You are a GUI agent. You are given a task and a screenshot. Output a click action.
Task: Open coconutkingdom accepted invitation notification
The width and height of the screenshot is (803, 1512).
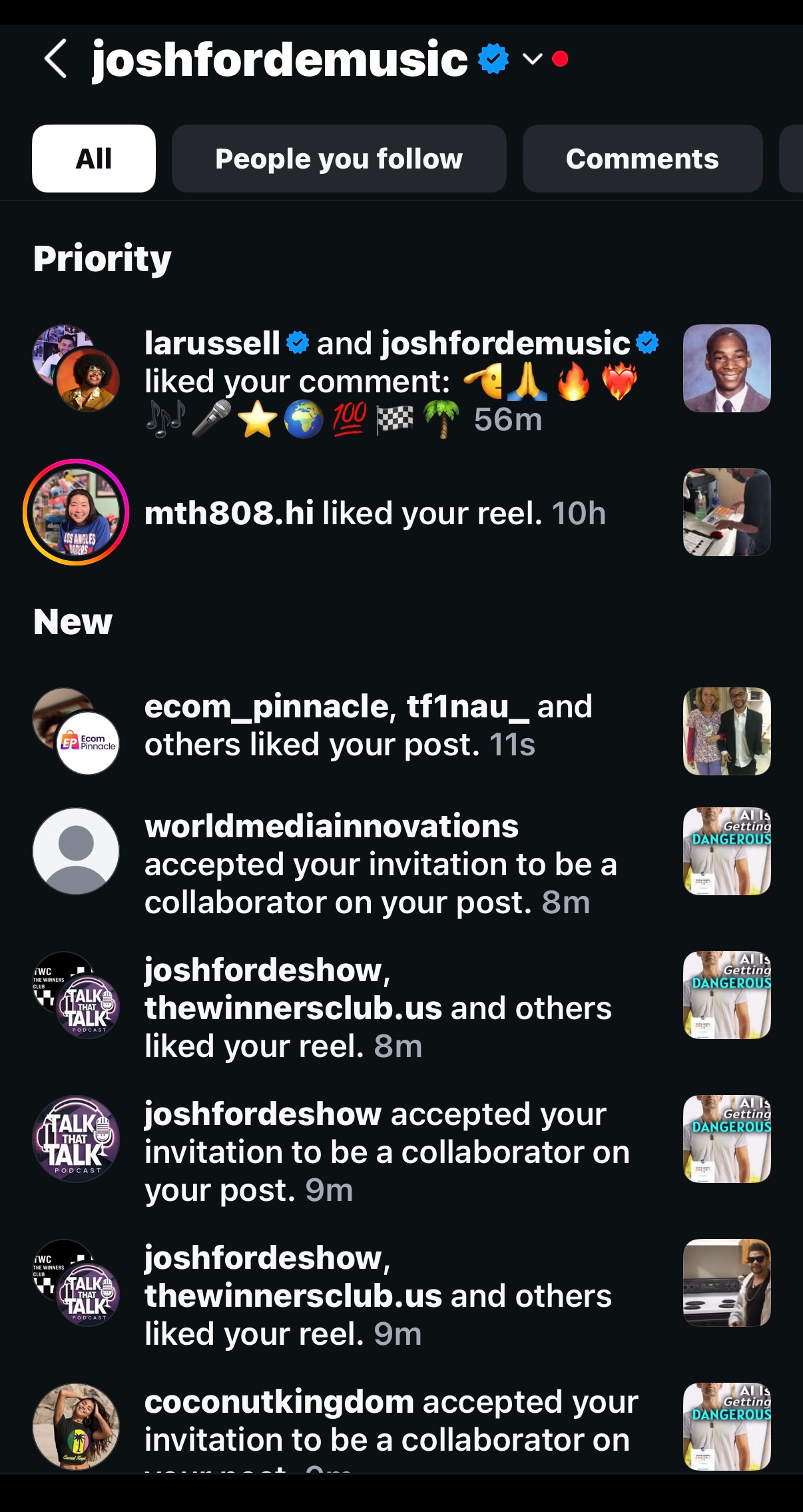[x=390, y=1421]
